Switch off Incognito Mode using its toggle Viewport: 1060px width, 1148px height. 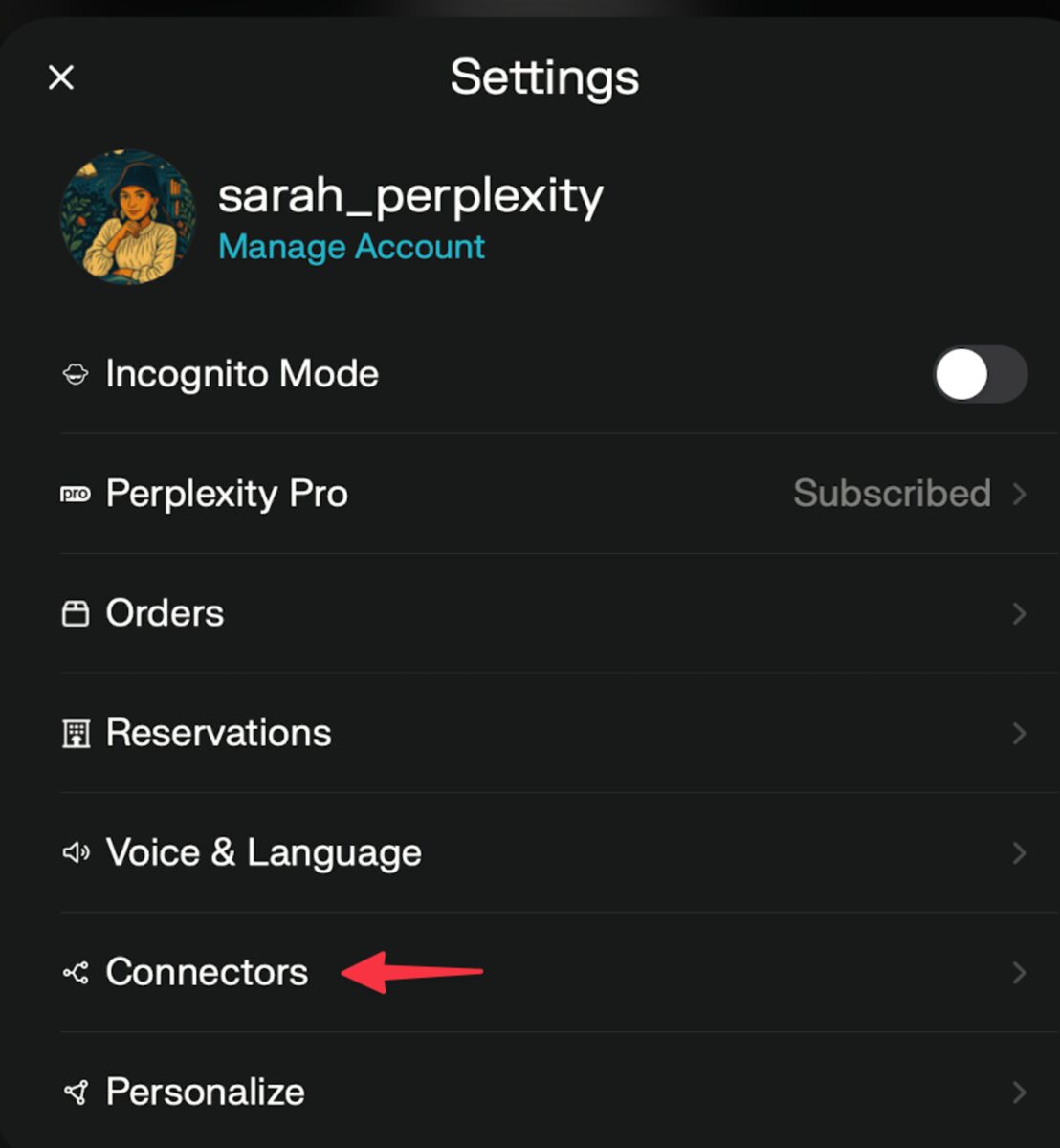pos(979,374)
